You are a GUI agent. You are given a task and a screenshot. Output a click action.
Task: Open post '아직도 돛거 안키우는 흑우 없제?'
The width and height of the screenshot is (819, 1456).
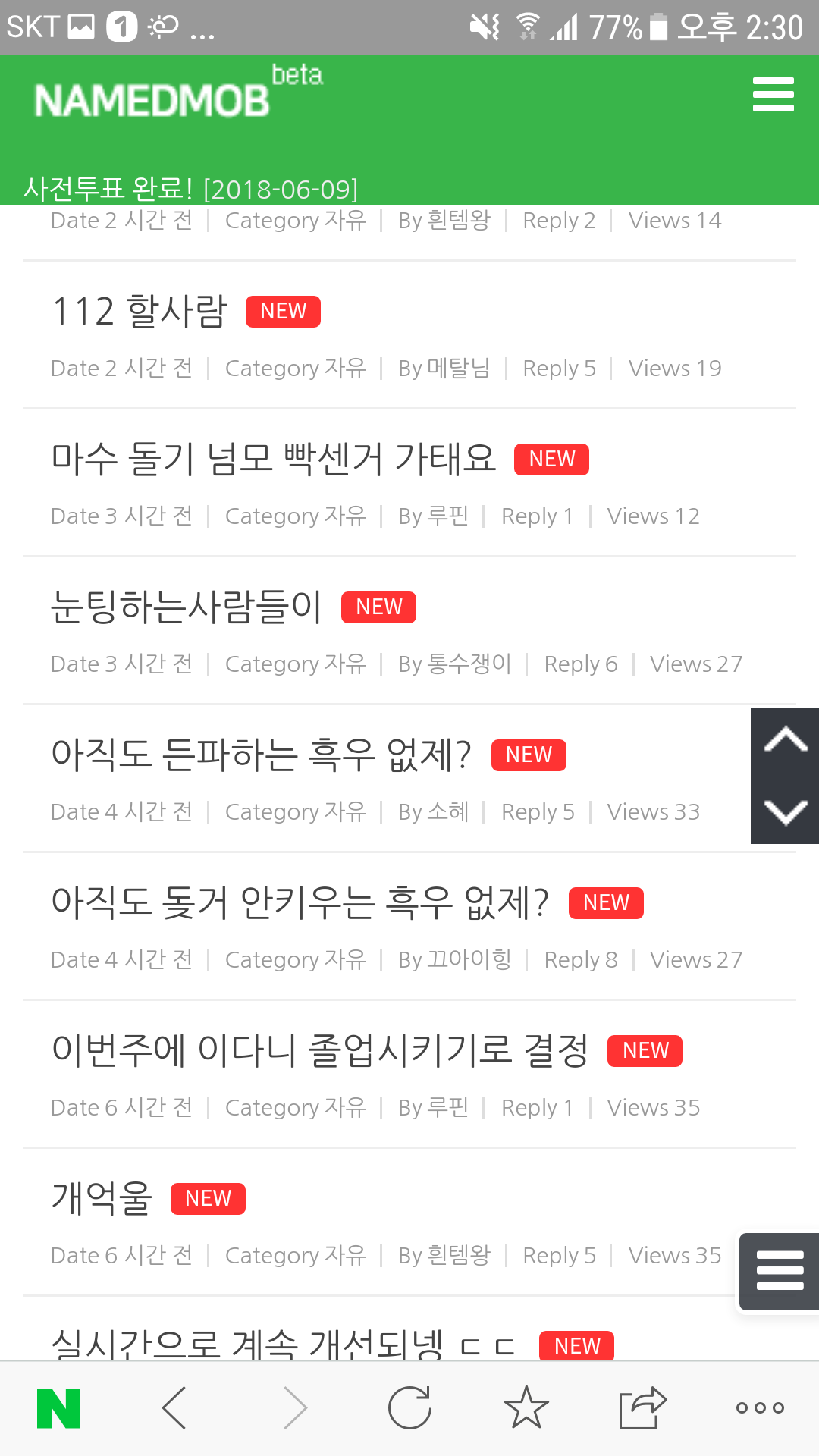[300, 903]
